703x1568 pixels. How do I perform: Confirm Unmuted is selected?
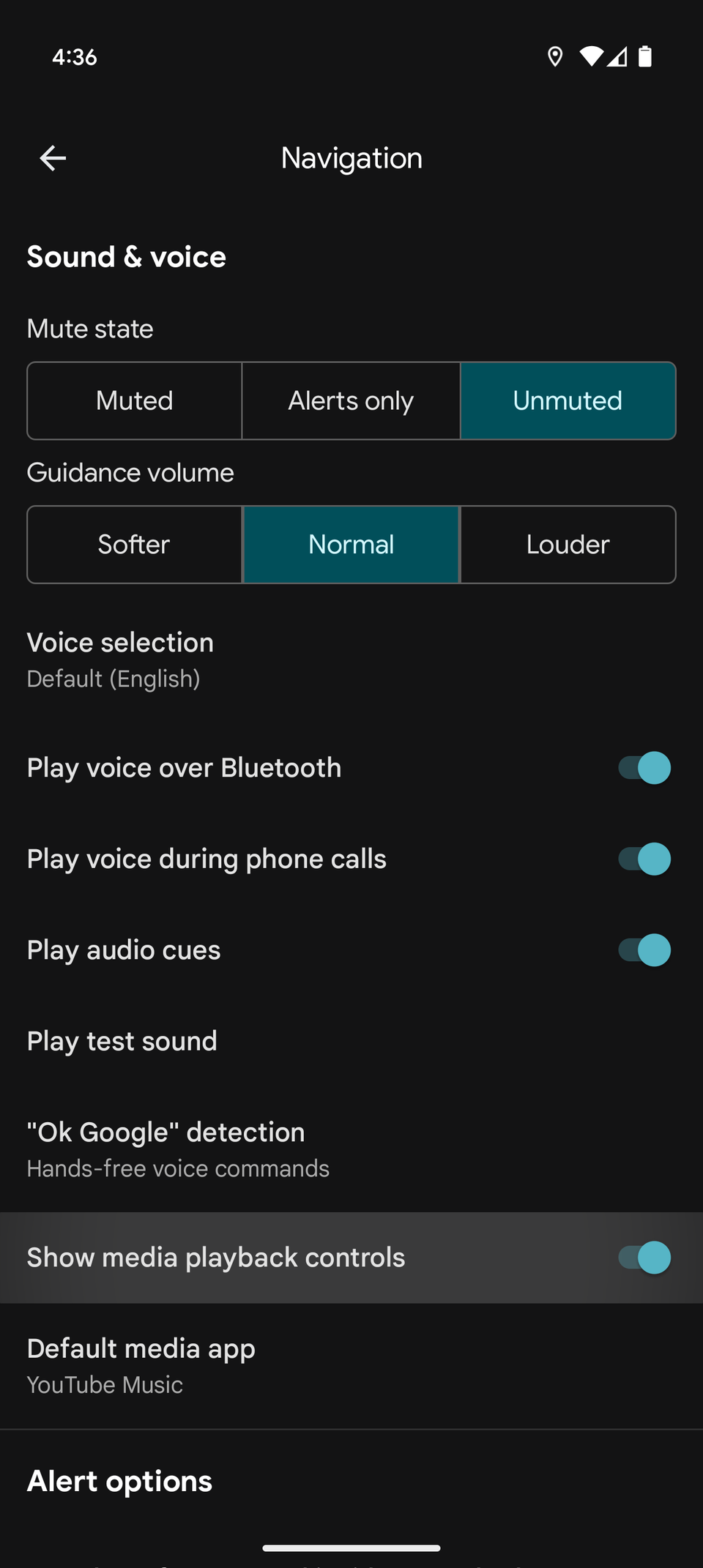(568, 400)
